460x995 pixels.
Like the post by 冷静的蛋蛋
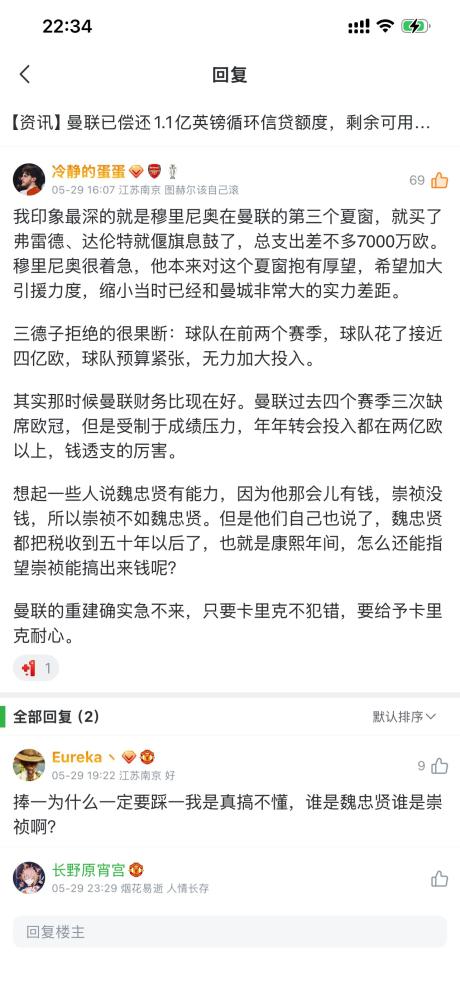point(439,180)
